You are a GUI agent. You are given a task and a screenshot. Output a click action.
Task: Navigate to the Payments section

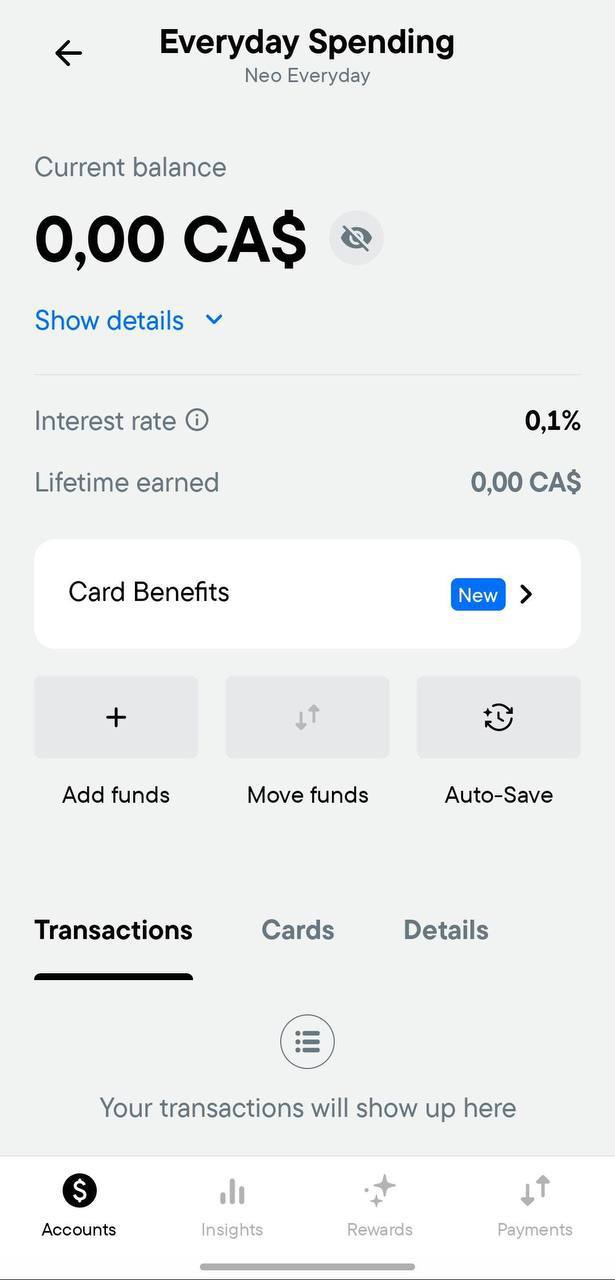[x=535, y=1204]
